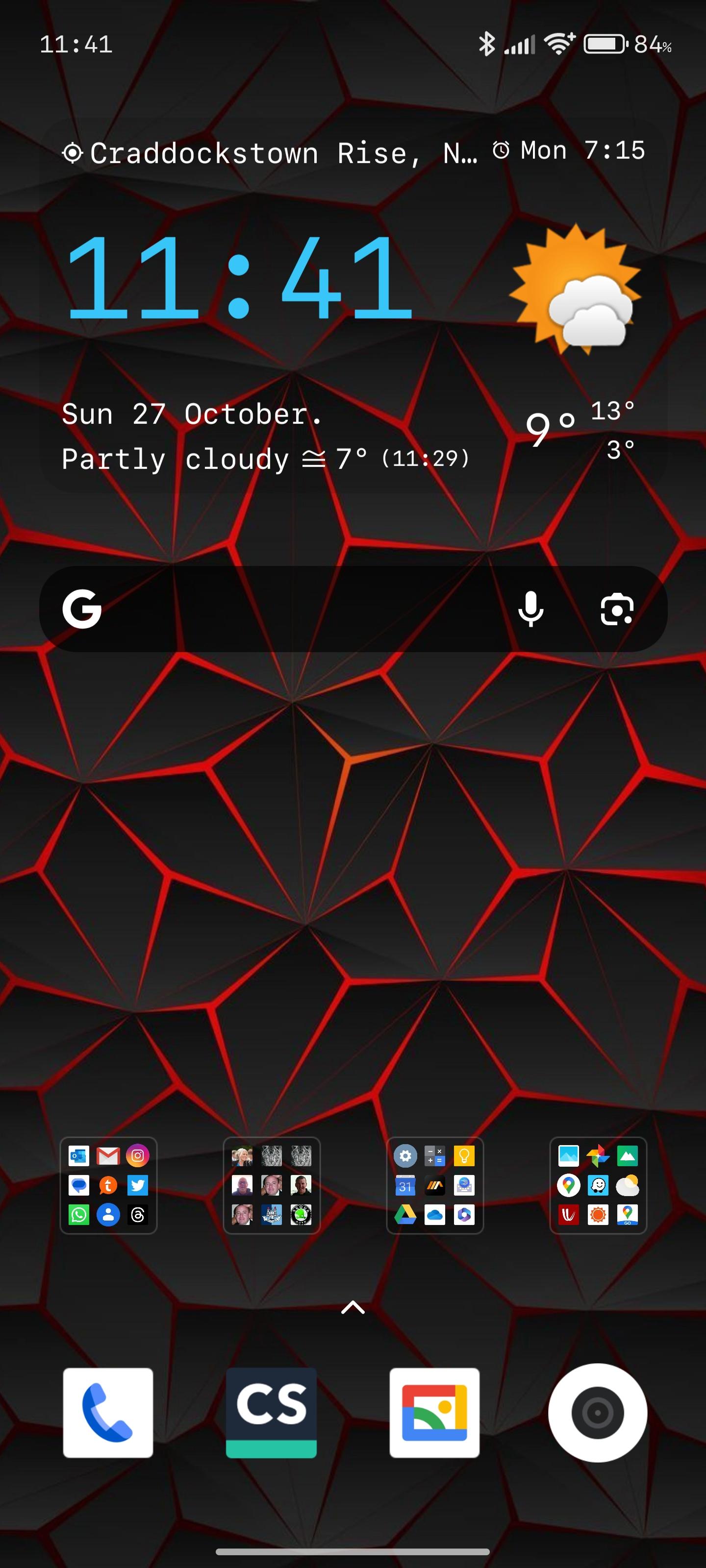Open the Phone dialer app
Viewport: 706px width, 1568px height.
coord(108,1412)
